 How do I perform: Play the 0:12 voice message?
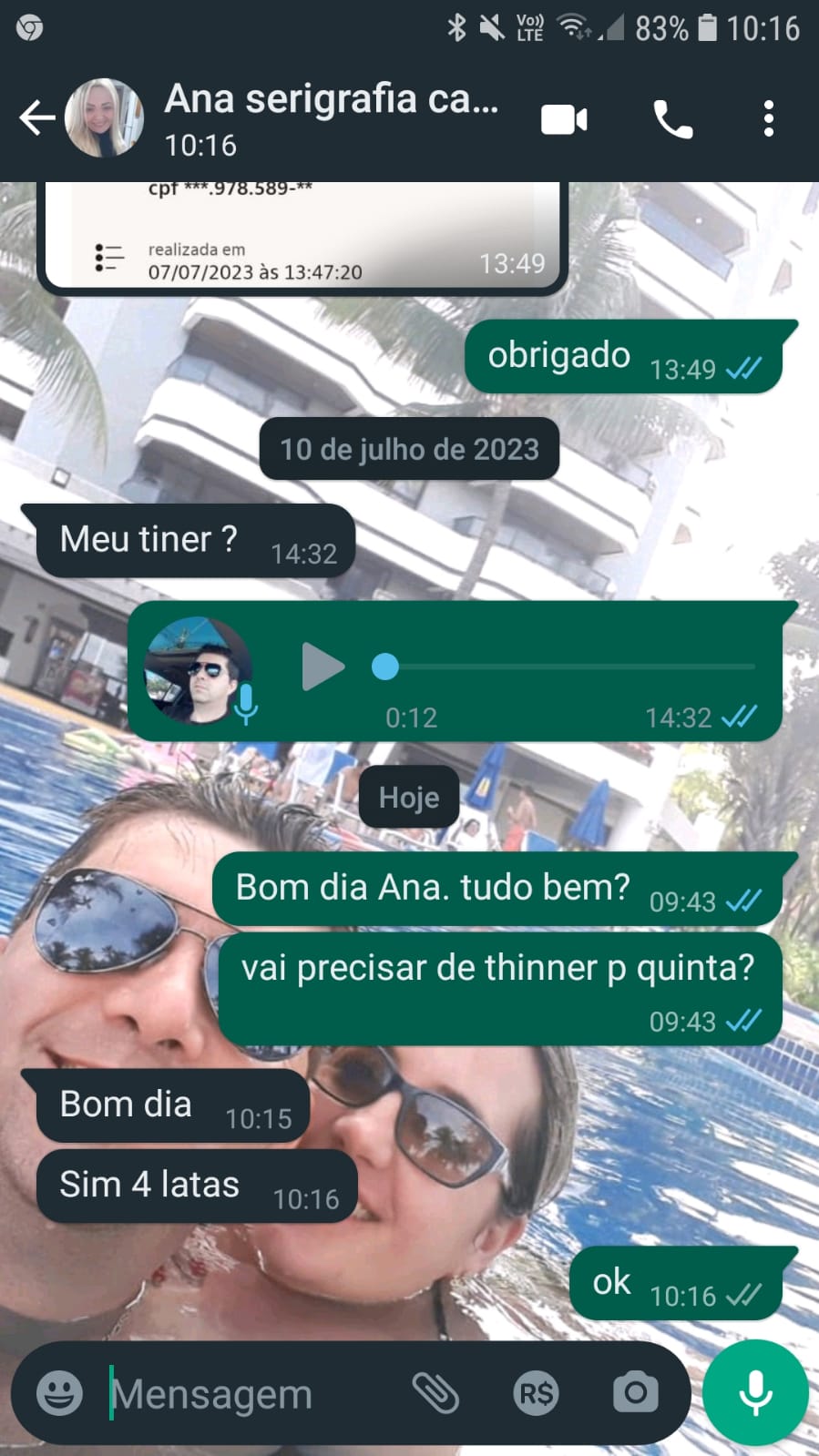[x=322, y=667]
